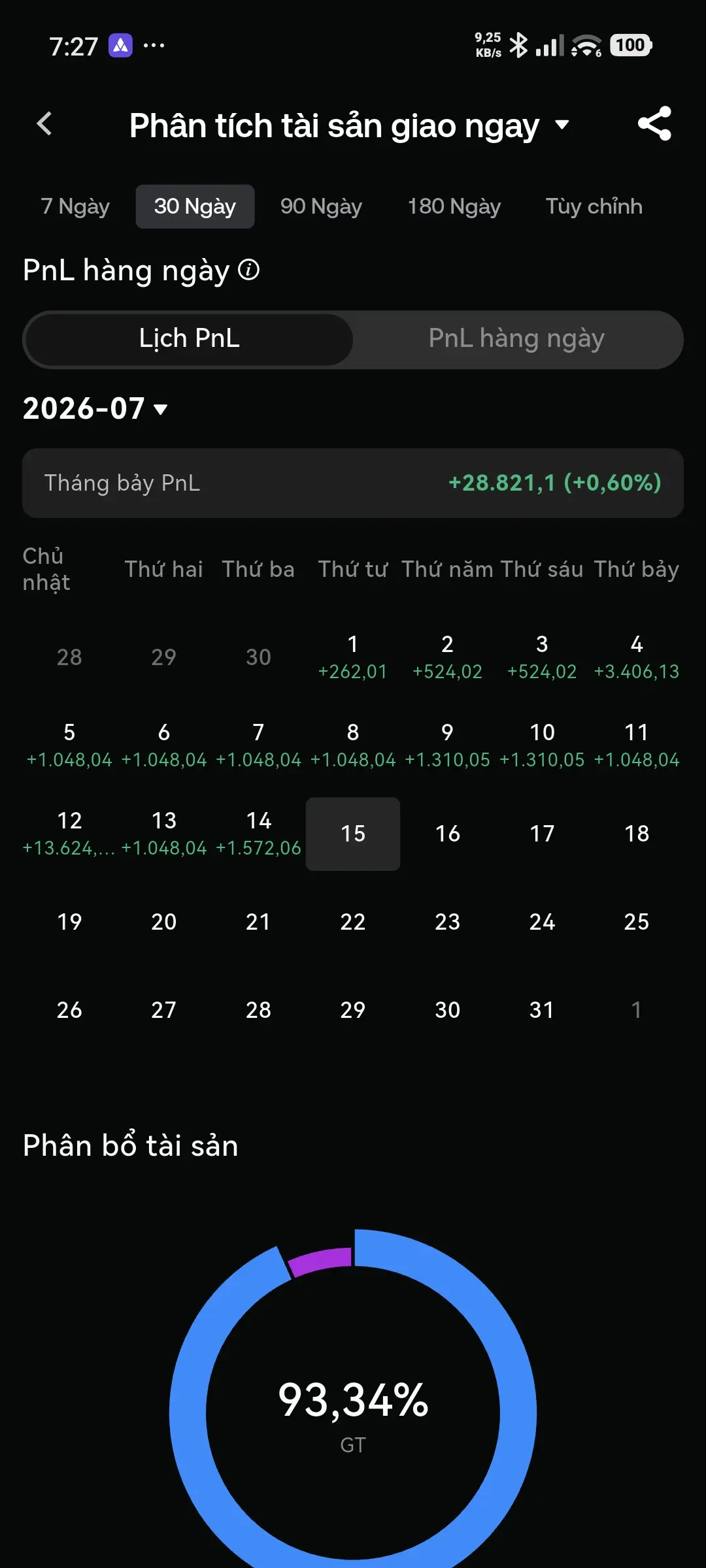Viewport: 706px width, 1568px height.
Task: Select the highlighted day 15
Action: click(353, 834)
